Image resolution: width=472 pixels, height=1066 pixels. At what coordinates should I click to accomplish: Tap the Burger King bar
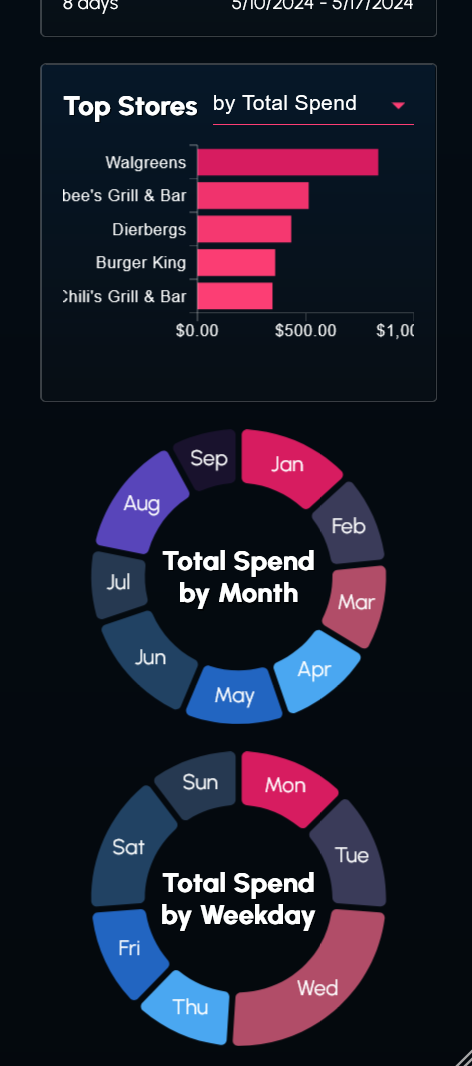tap(236, 262)
